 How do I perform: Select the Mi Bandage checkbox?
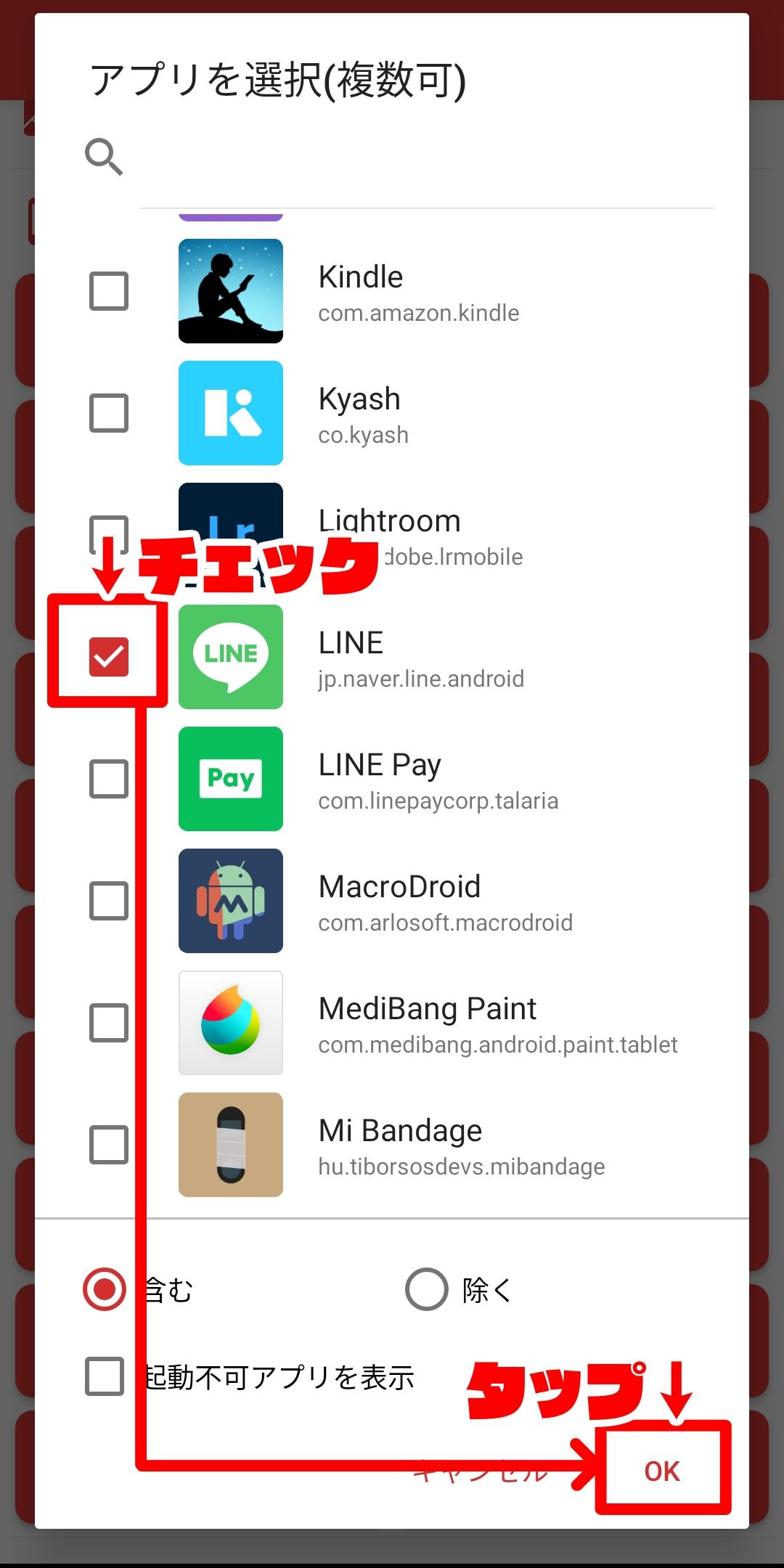109,1145
